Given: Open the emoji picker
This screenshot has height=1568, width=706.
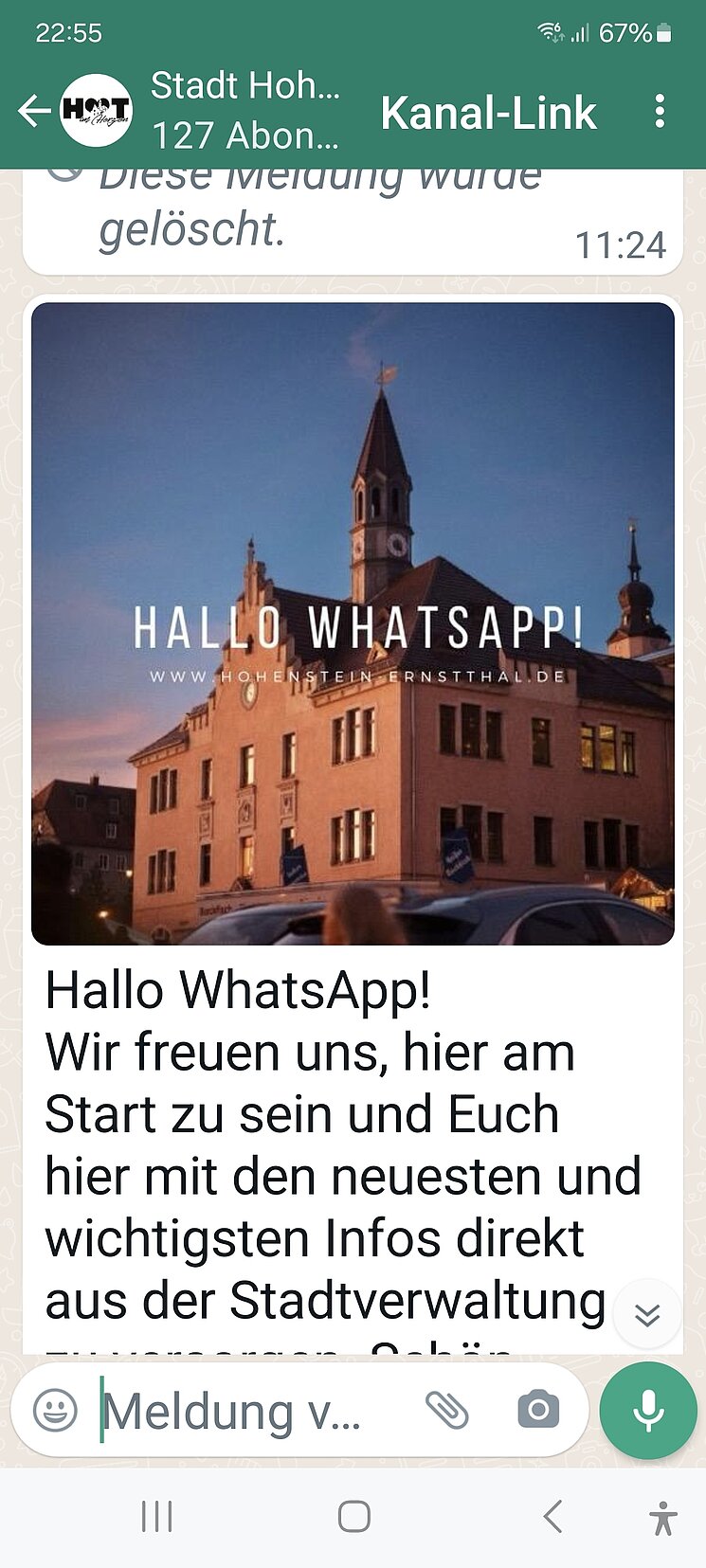Looking at the screenshot, I should click(x=55, y=1411).
